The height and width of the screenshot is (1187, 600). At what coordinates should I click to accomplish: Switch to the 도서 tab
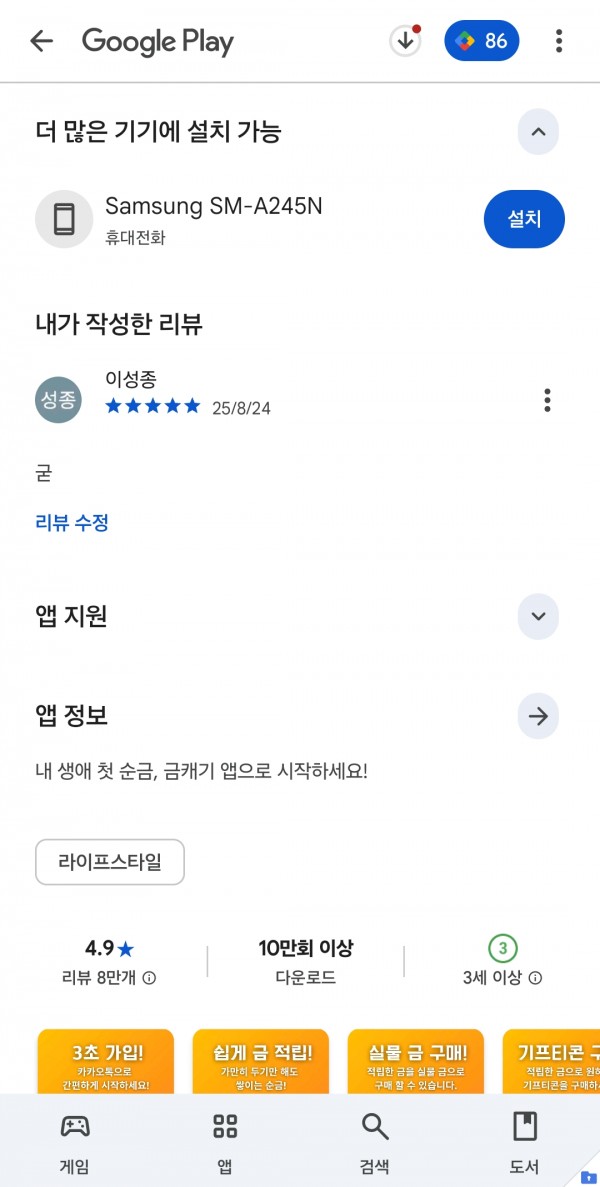525,1142
